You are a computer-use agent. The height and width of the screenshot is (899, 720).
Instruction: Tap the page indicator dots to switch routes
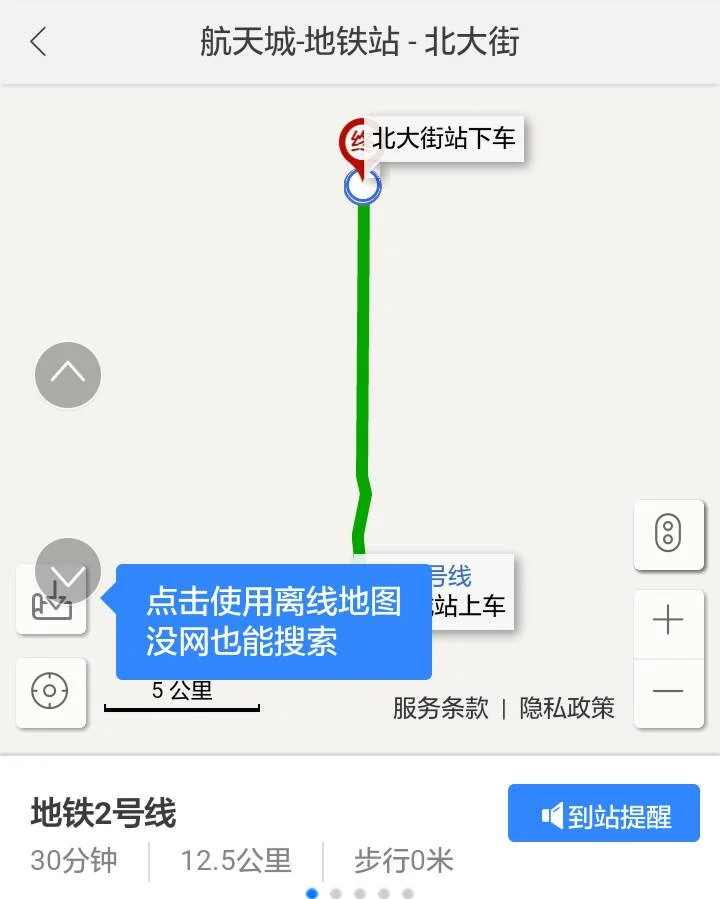[360, 893]
